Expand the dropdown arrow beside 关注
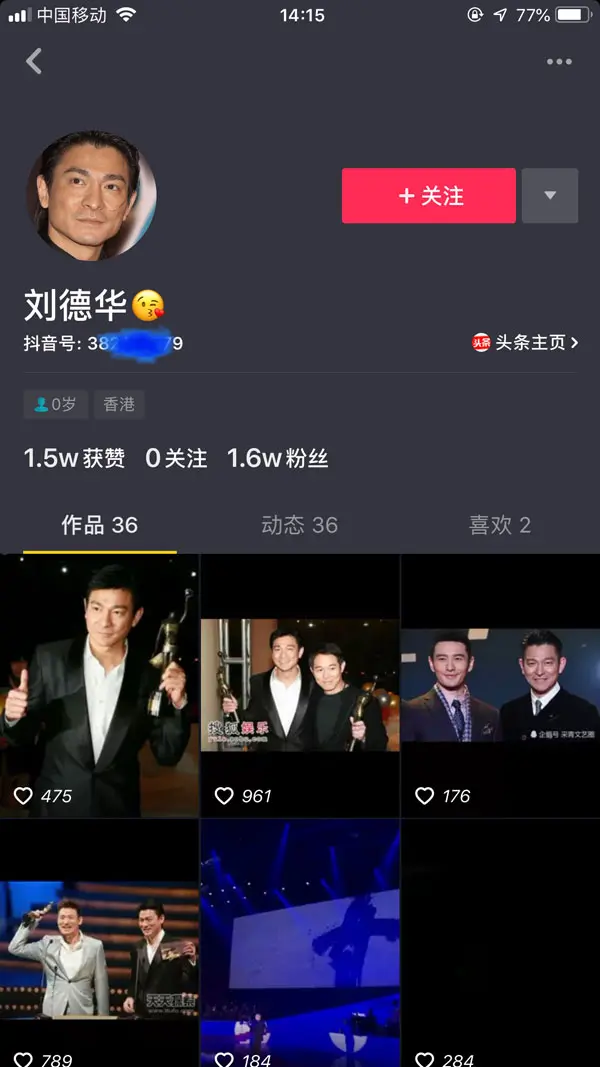Screen dimensions: 600x1067 pyautogui.click(x=550, y=196)
